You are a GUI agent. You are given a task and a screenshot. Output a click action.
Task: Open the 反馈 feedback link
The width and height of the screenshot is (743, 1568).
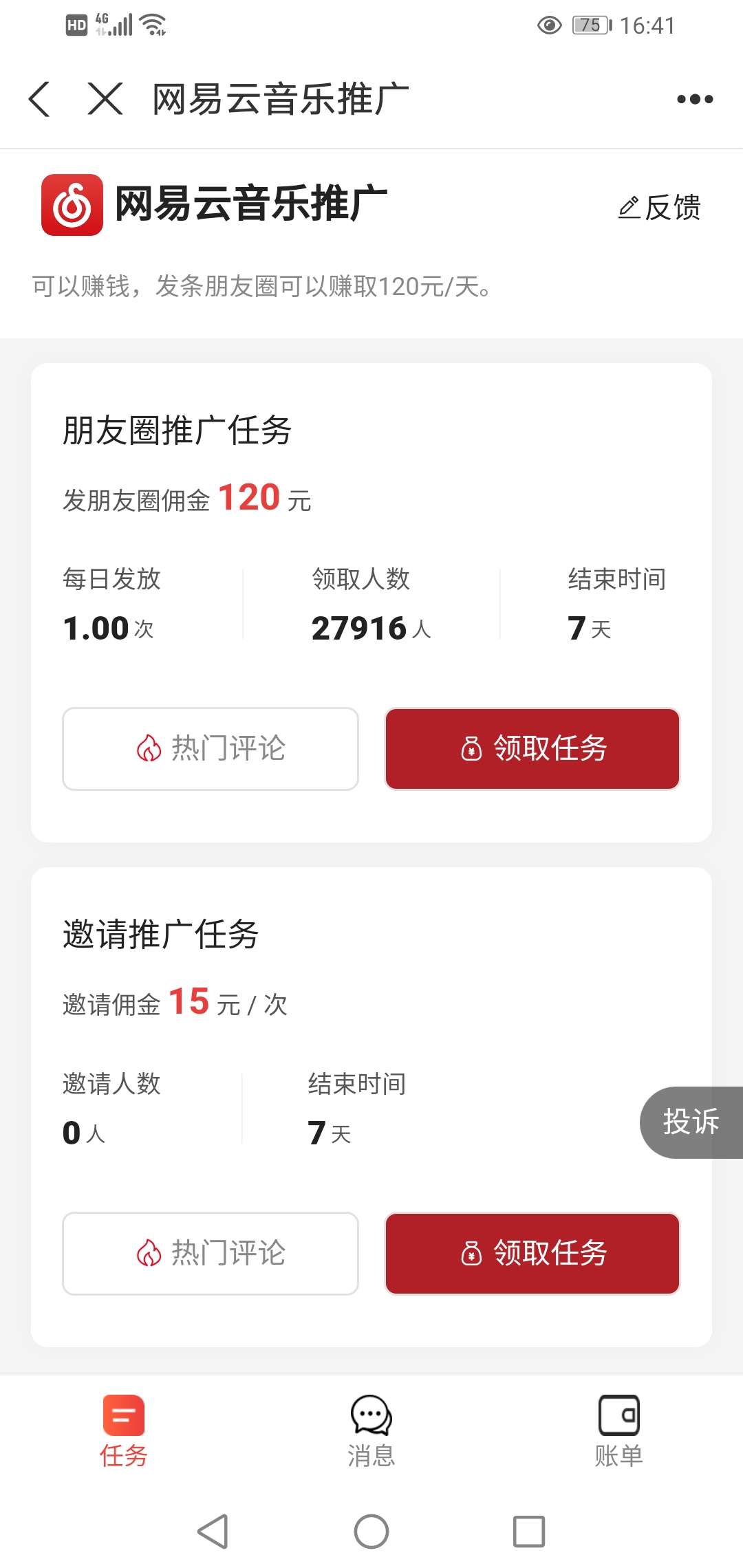tap(659, 207)
